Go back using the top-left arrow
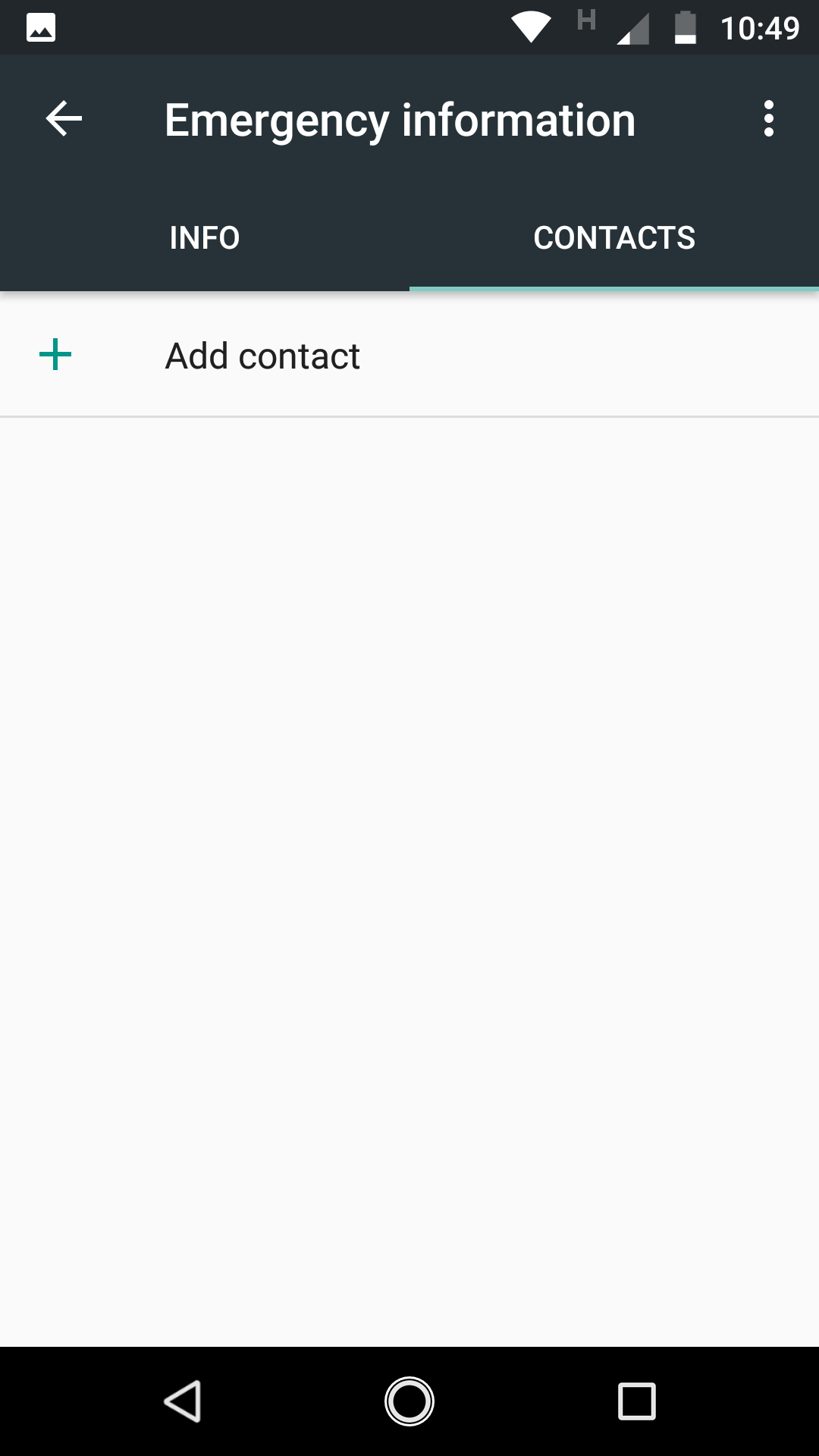This screenshot has width=819, height=1456. (x=64, y=119)
